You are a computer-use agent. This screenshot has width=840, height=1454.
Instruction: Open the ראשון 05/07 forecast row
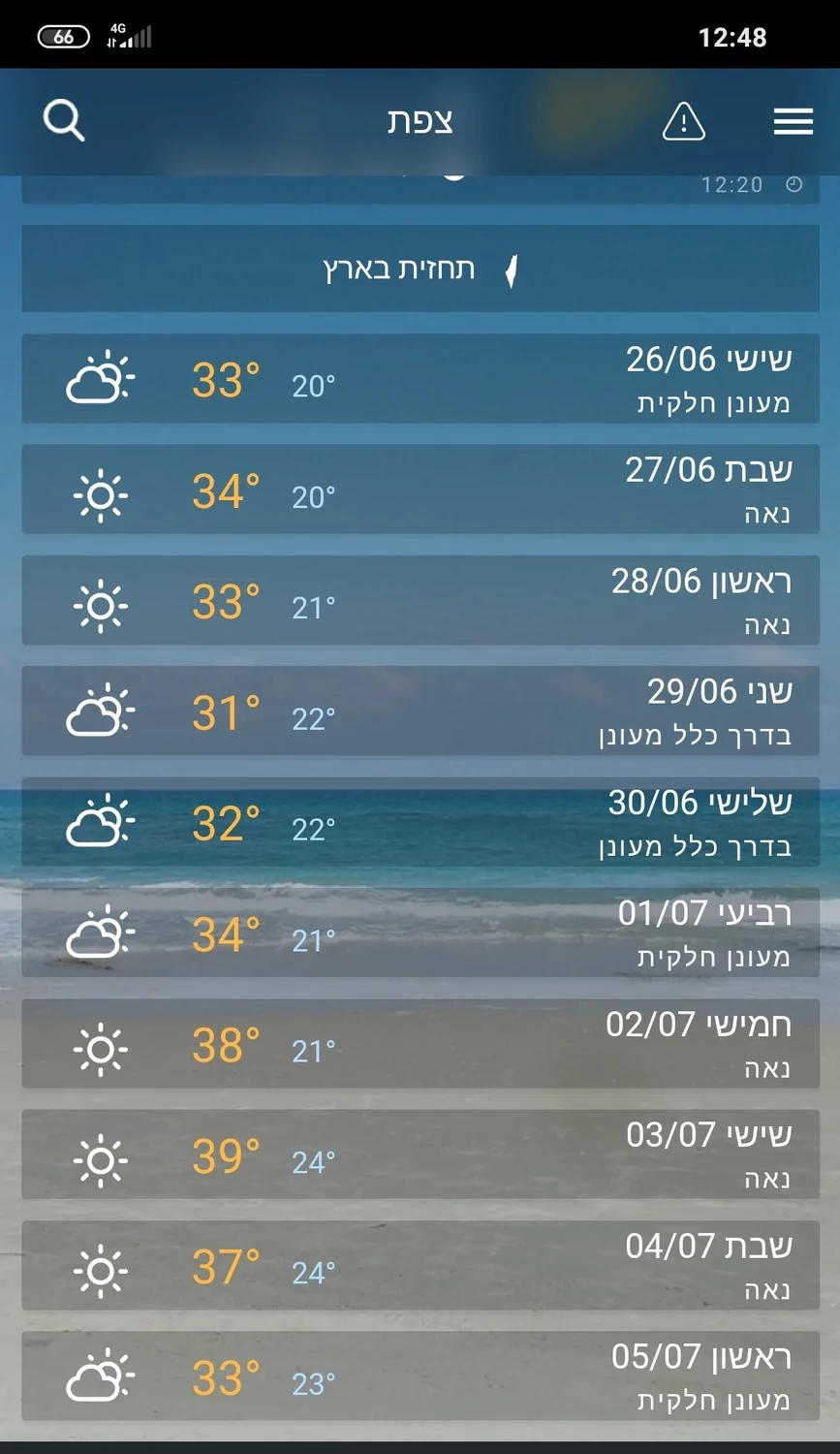(420, 1376)
